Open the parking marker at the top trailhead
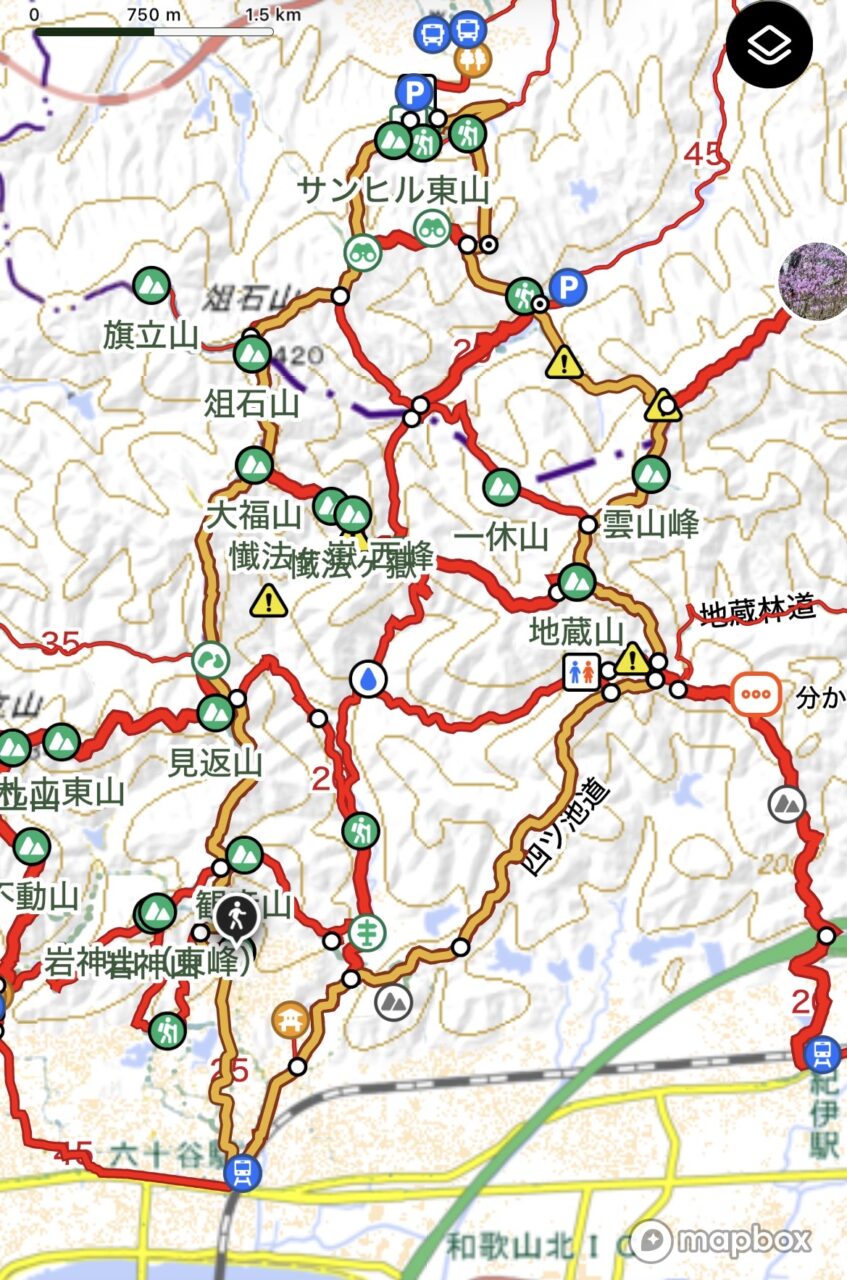The height and width of the screenshot is (1280, 847). click(x=413, y=93)
